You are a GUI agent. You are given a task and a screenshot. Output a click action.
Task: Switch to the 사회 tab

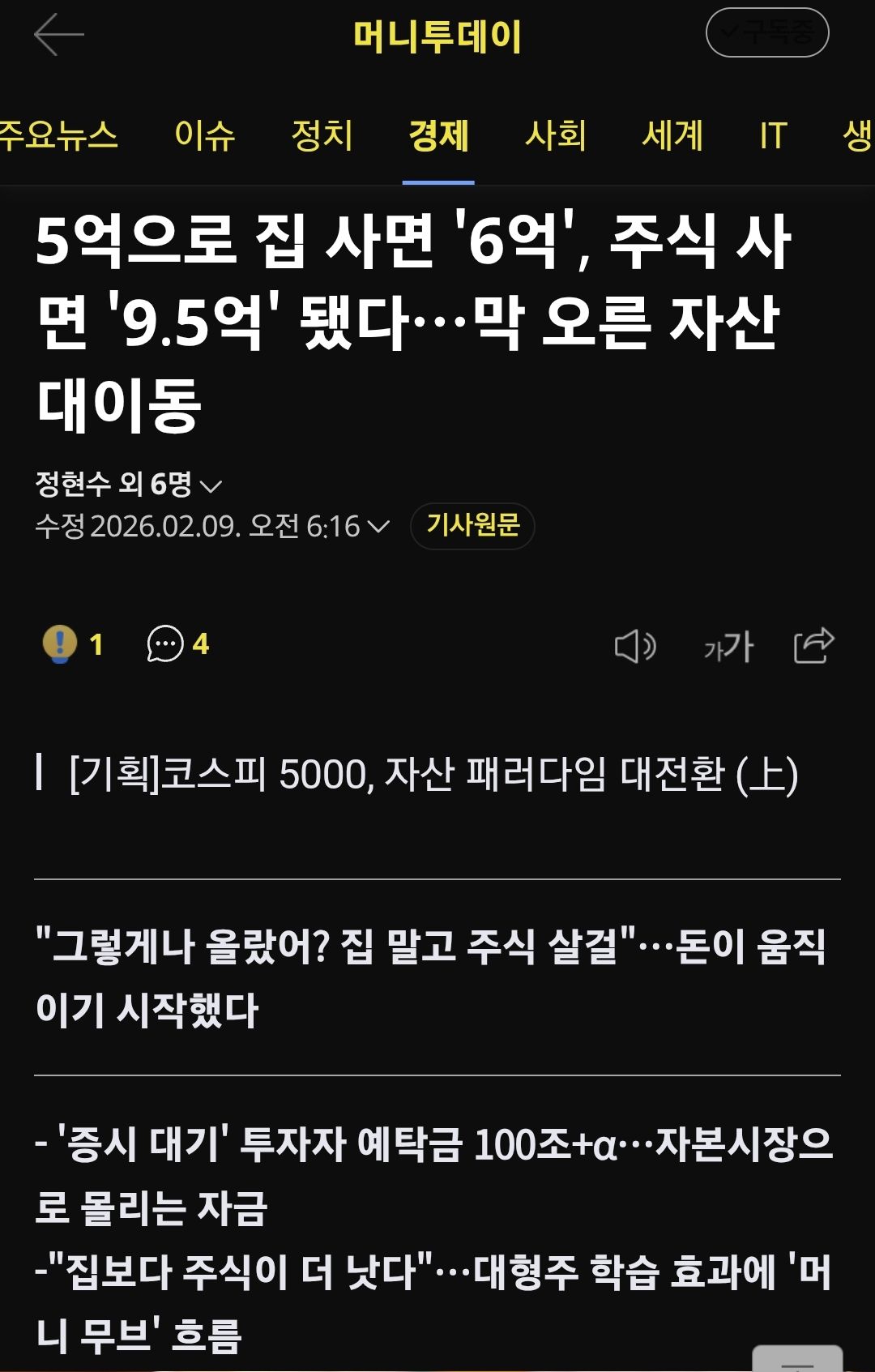556,135
